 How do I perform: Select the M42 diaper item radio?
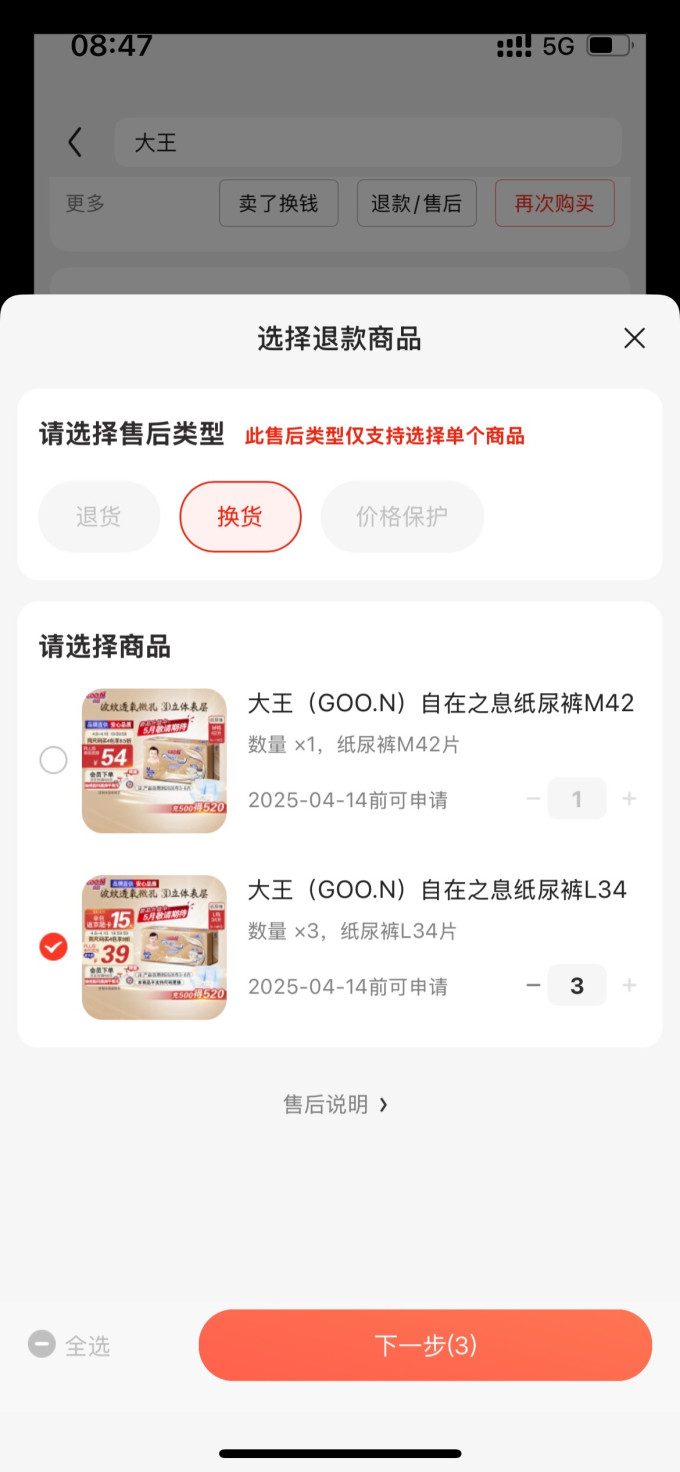click(x=53, y=761)
